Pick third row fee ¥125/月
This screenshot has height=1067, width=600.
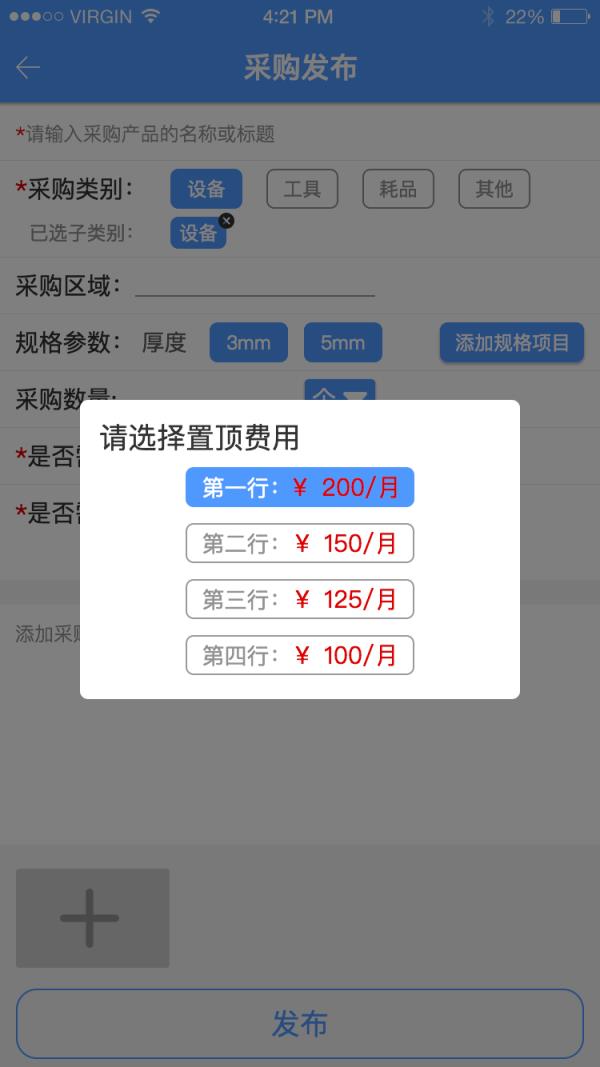299,599
